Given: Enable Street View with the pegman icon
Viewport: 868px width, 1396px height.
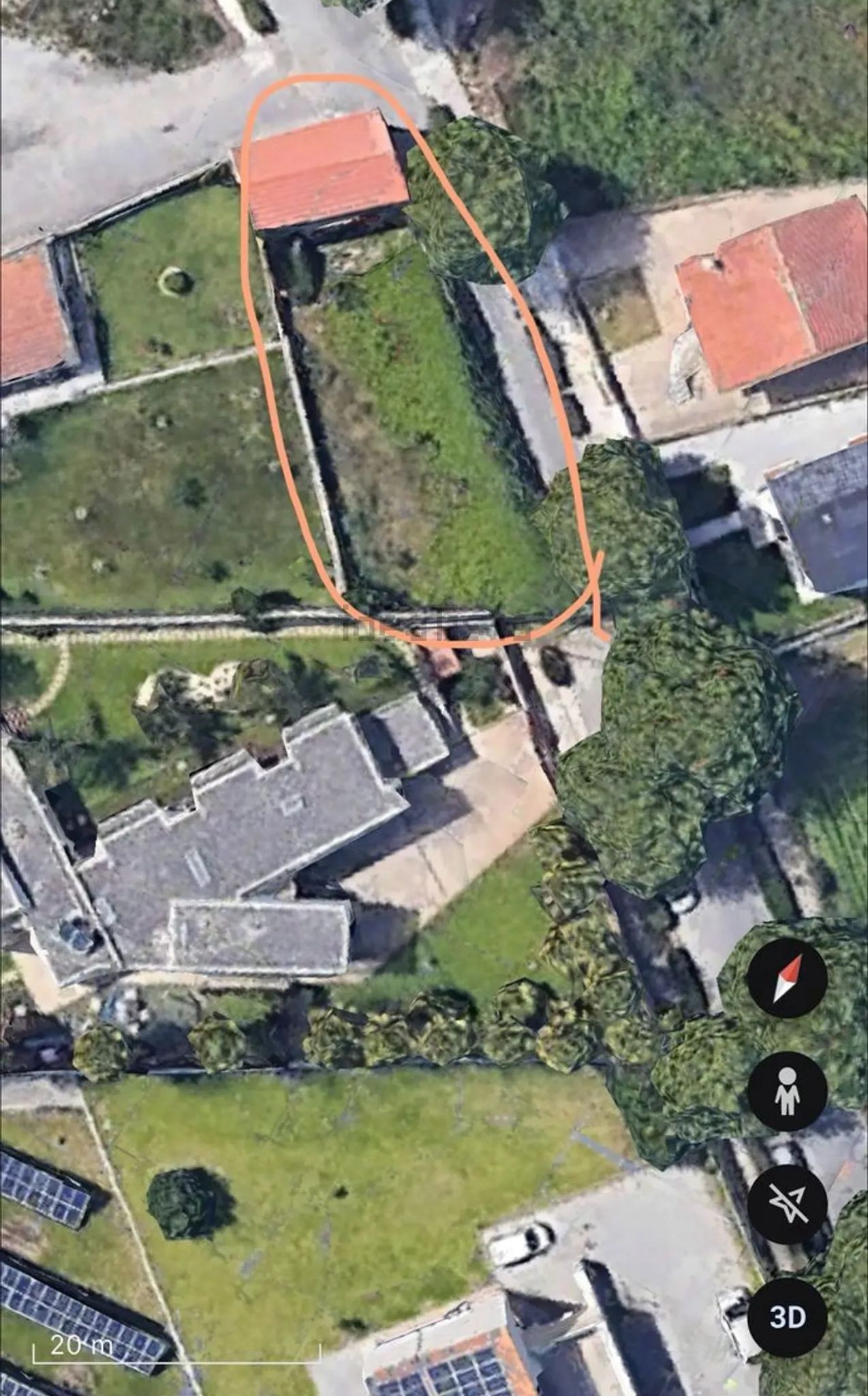Looking at the screenshot, I should click(x=787, y=1091).
